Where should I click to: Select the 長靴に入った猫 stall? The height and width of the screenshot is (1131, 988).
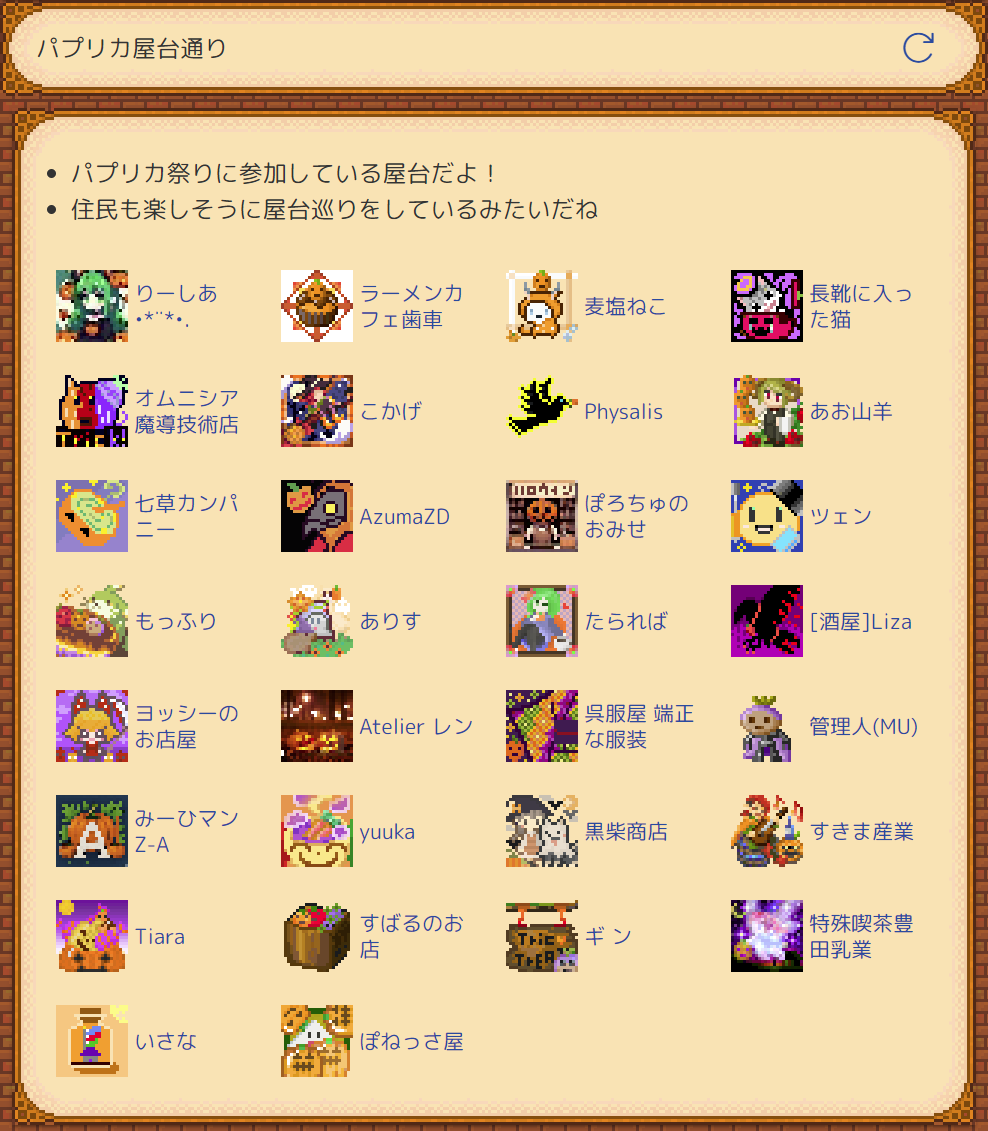point(860,306)
